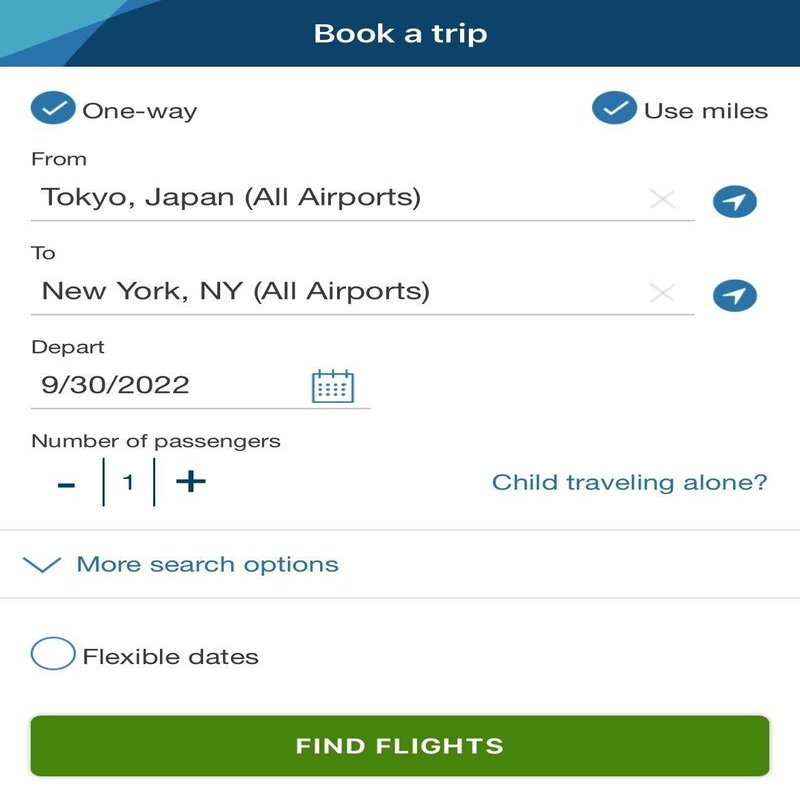800x800 pixels.
Task: Open the departure calendar icon
Action: click(333, 386)
